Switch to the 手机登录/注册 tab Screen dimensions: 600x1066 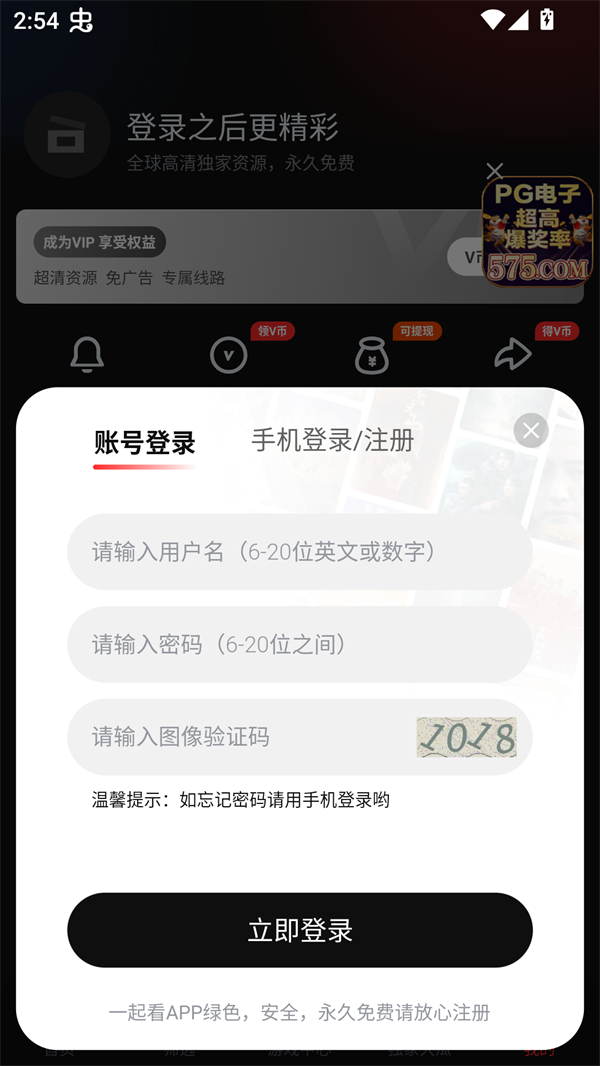[332, 440]
